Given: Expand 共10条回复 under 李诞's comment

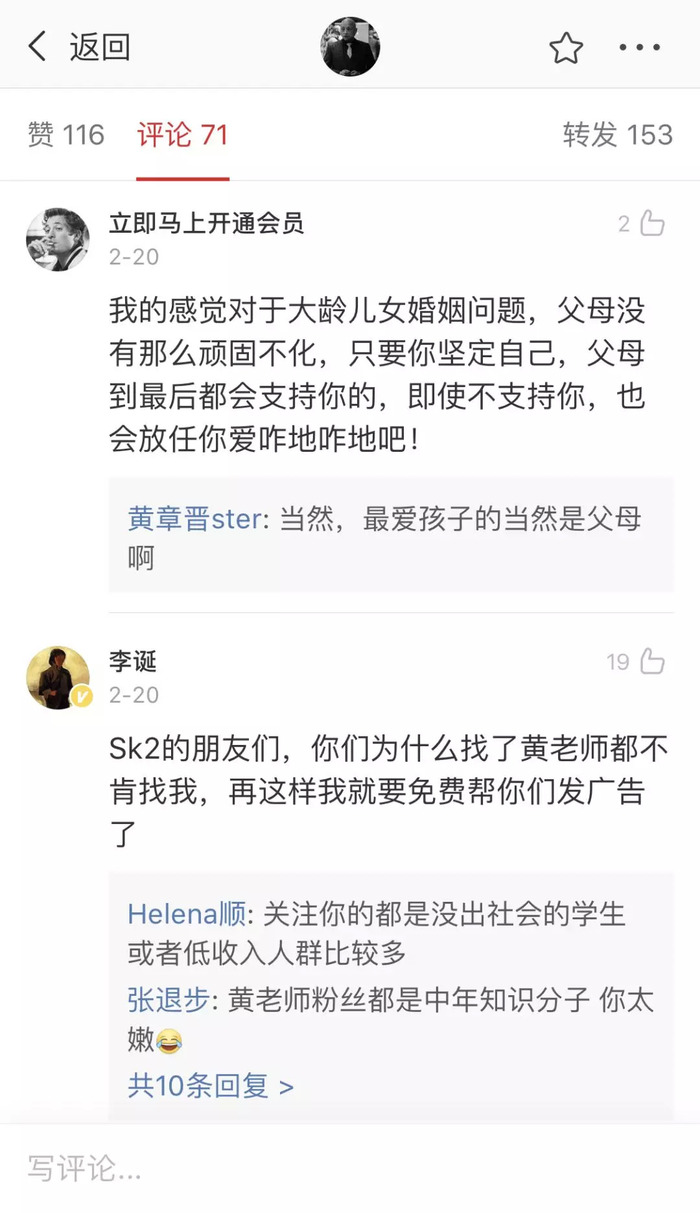Looking at the screenshot, I should pos(210,1086).
